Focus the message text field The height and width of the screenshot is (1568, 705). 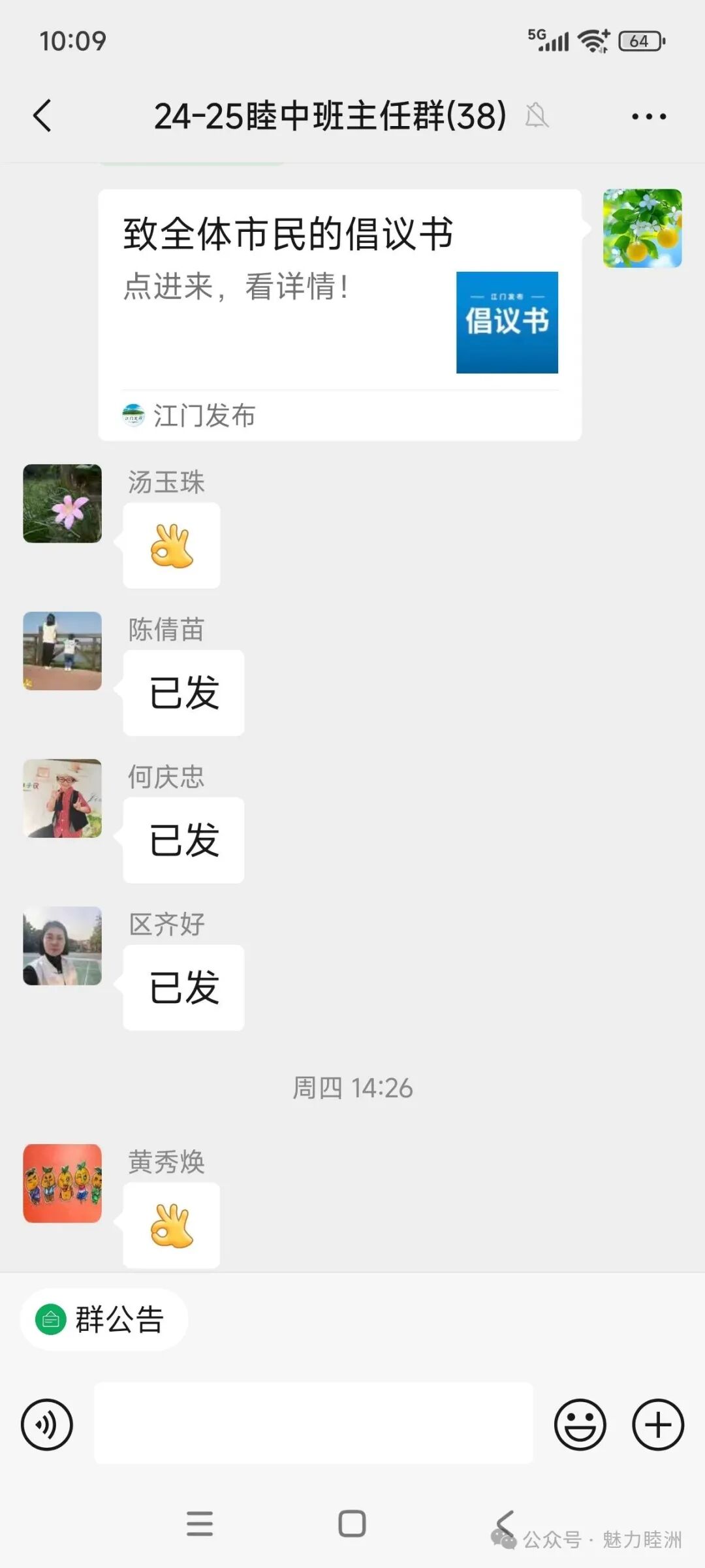tap(313, 1423)
